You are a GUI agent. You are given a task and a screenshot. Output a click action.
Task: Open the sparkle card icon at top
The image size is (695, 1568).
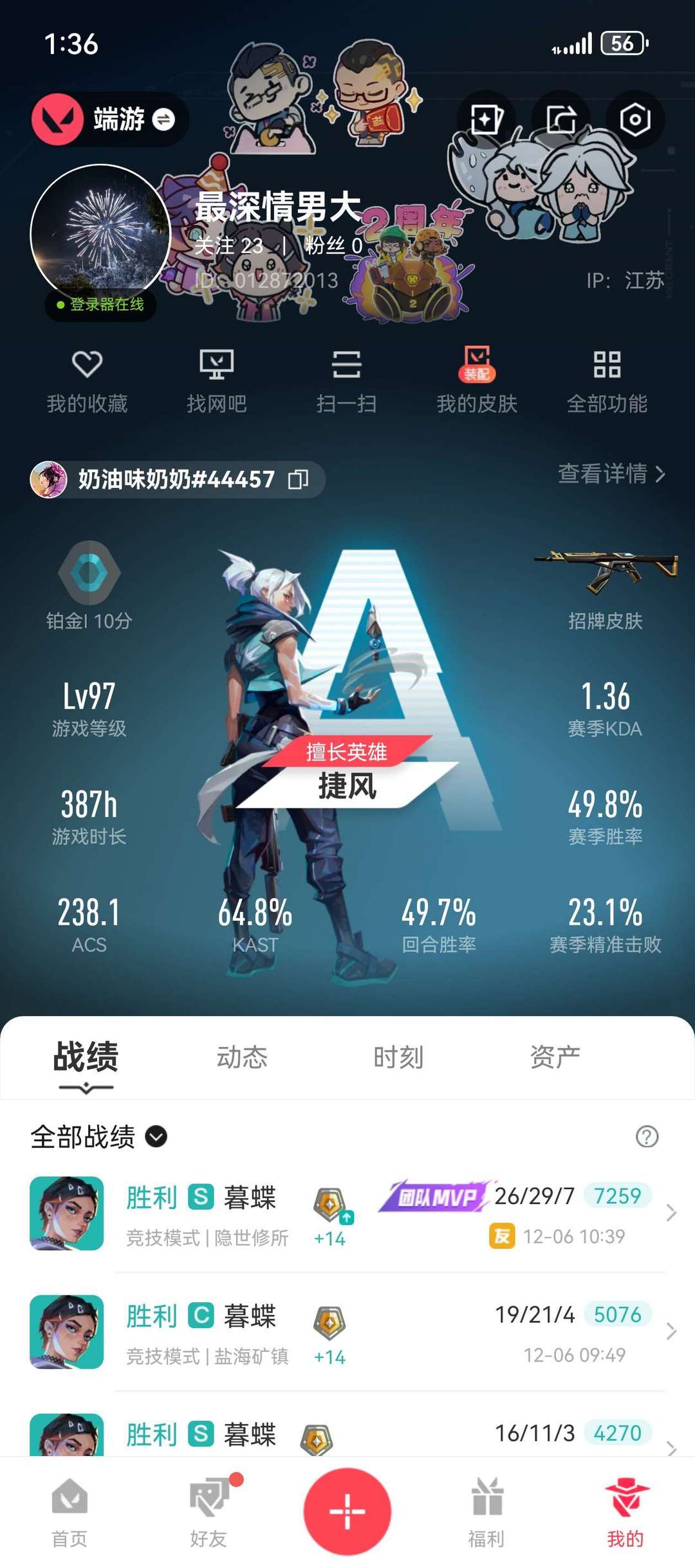pos(486,120)
